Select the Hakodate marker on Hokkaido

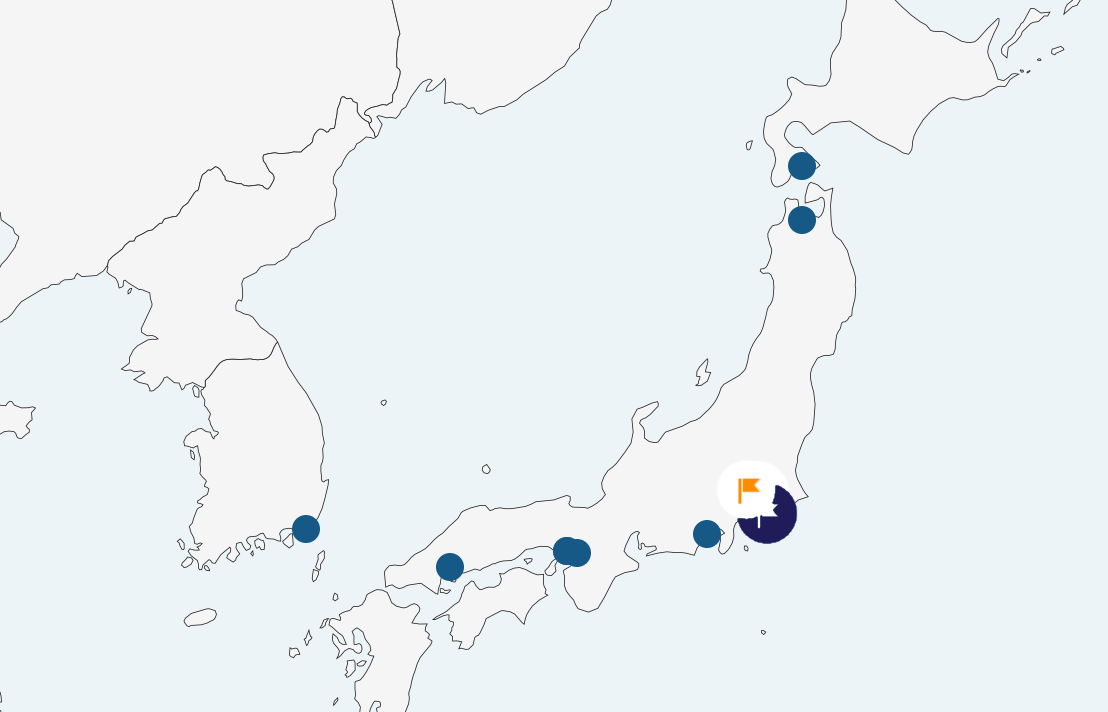pos(802,166)
